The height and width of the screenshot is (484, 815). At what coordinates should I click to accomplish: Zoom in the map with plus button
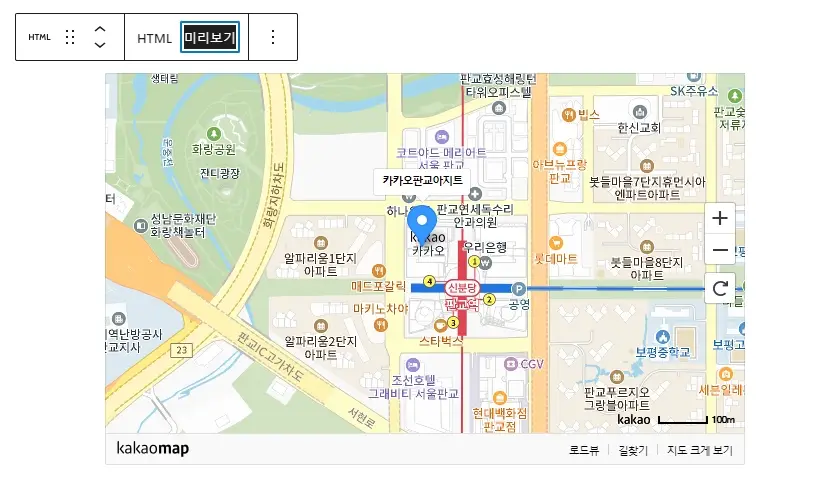(x=720, y=217)
